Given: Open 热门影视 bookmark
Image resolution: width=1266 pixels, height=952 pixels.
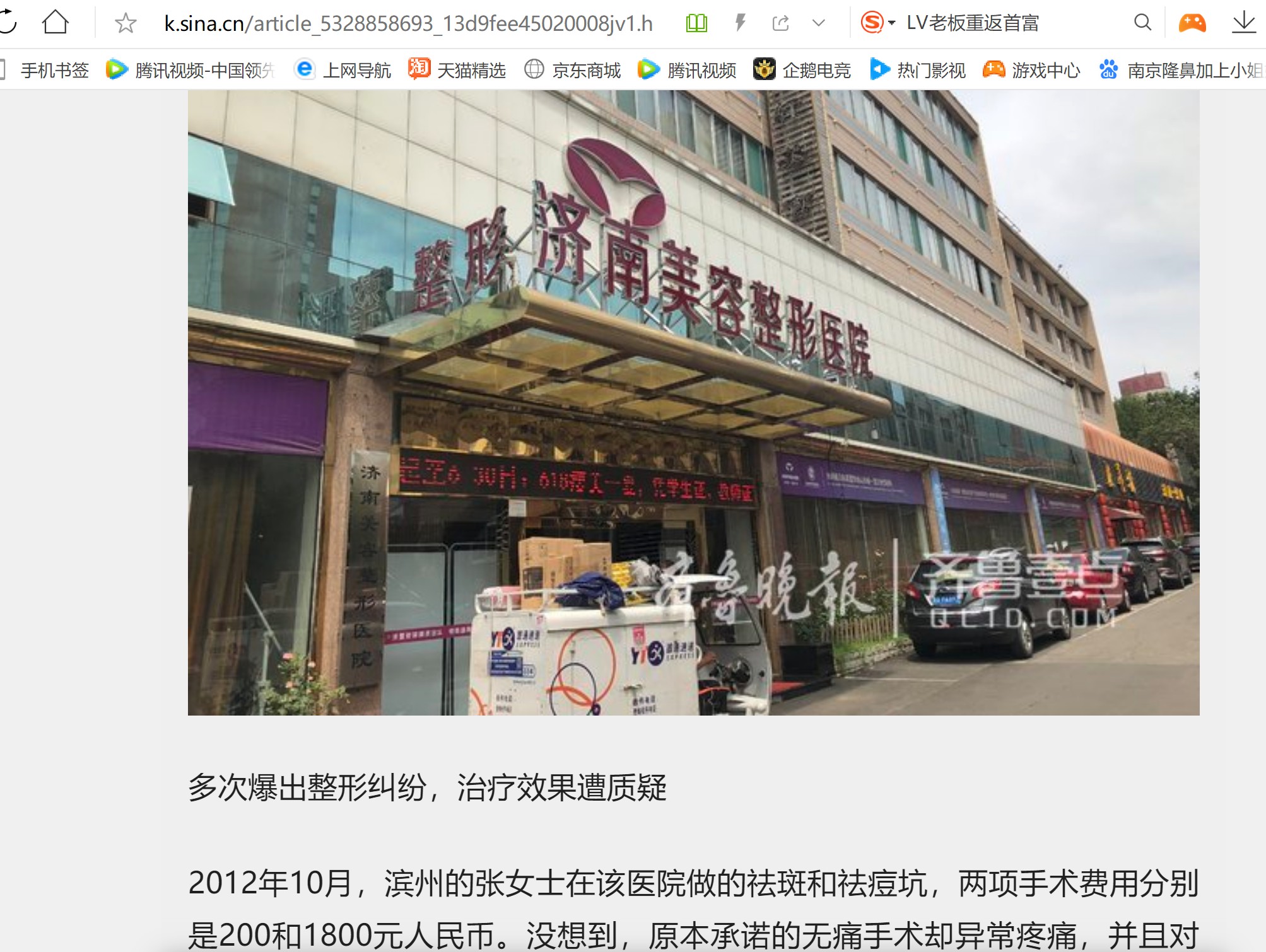Looking at the screenshot, I should [918, 70].
